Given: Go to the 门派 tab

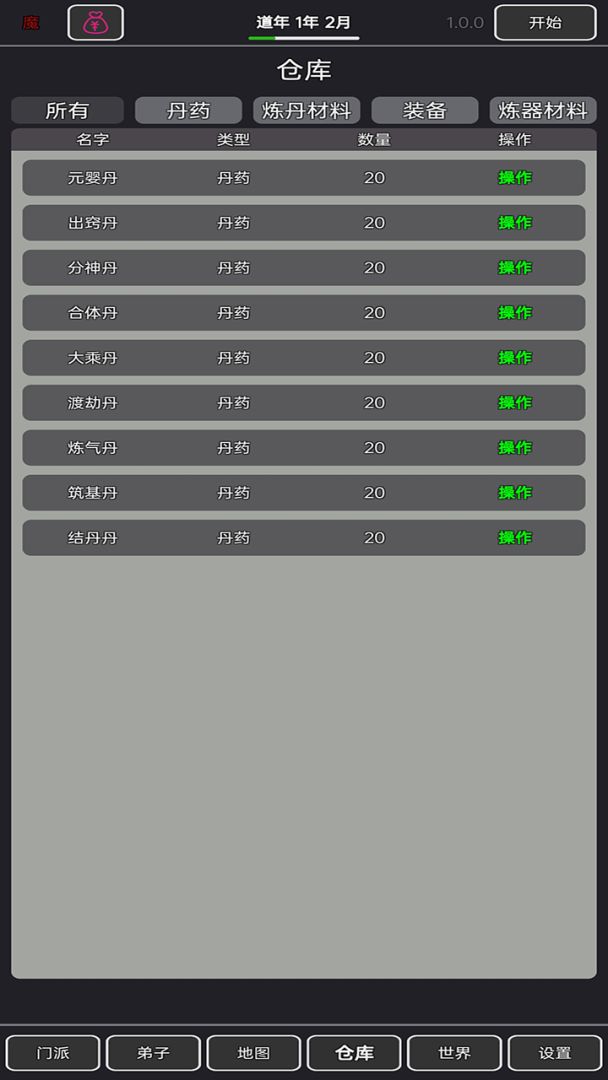Looking at the screenshot, I should (x=53, y=1053).
